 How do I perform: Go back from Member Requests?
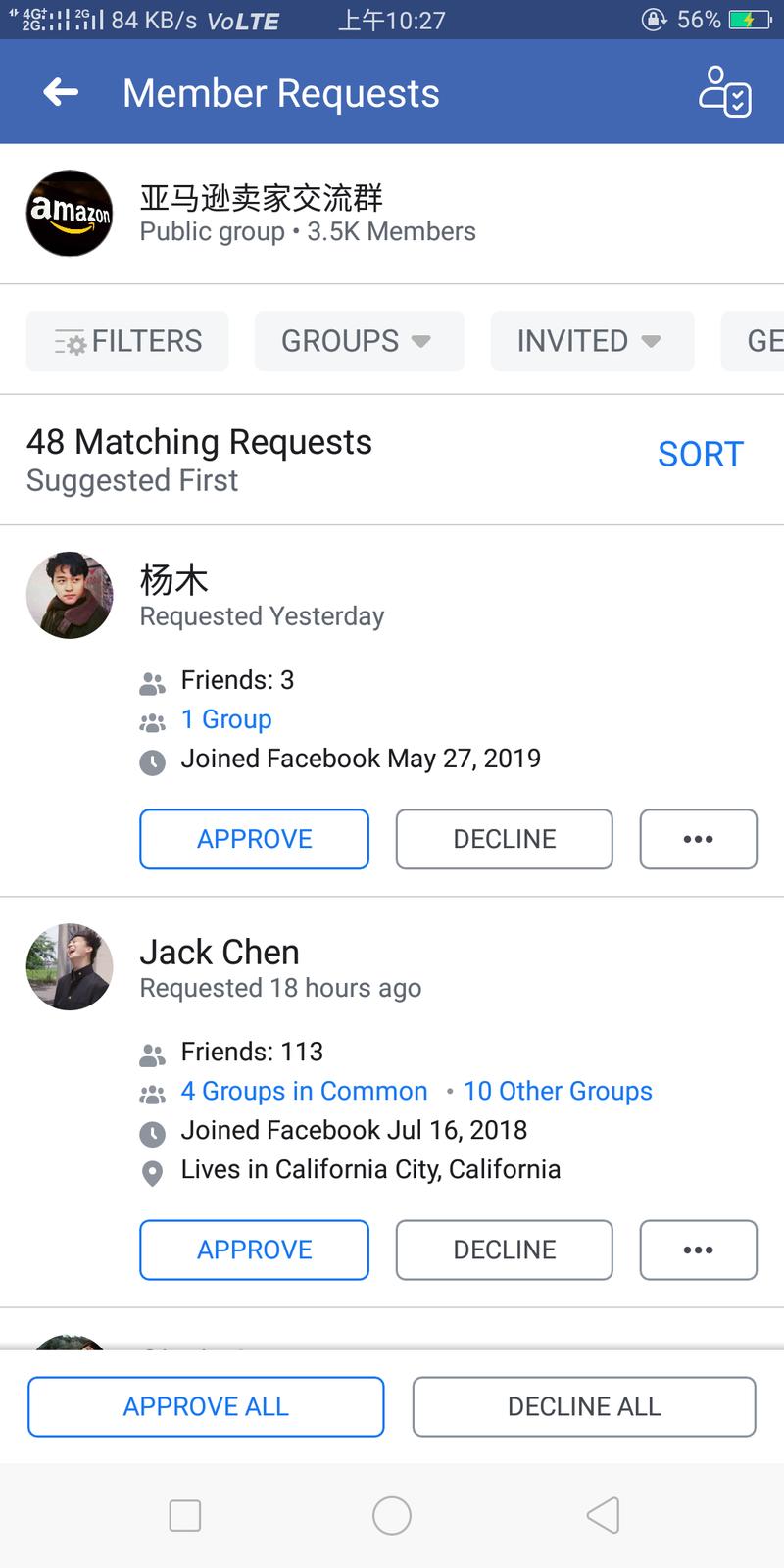(x=61, y=92)
